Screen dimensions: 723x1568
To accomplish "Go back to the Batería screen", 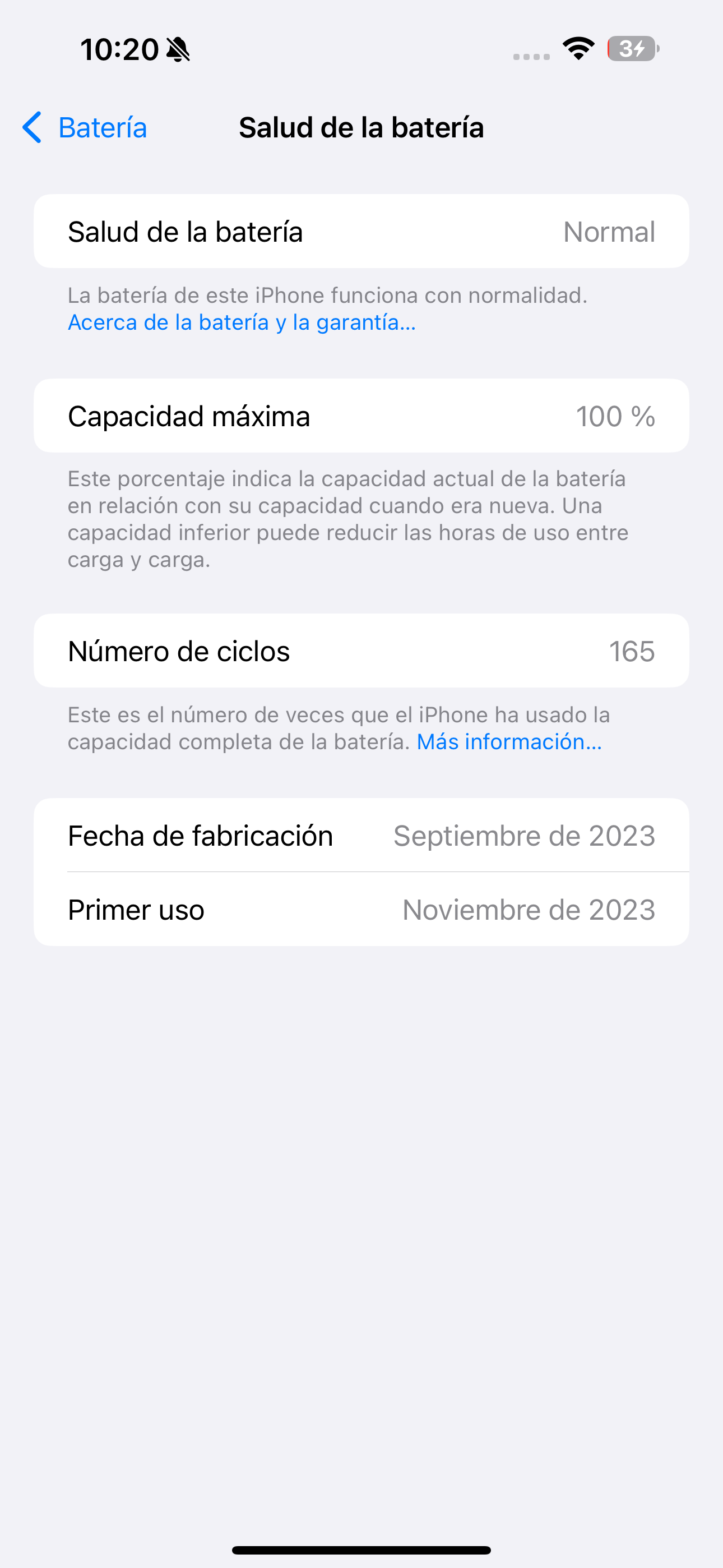I will point(85,128).
